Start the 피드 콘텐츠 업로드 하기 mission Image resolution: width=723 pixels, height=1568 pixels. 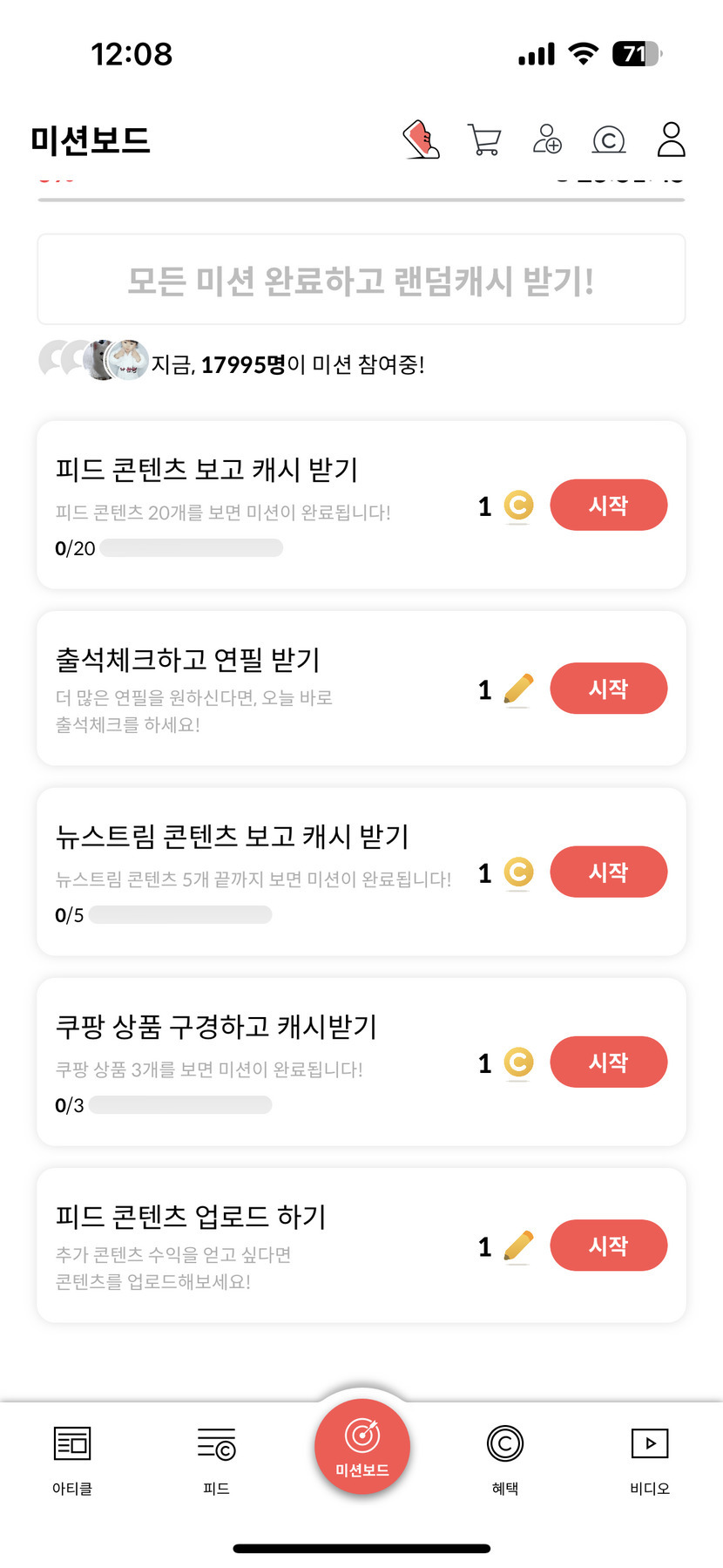tap(608, 1246)
